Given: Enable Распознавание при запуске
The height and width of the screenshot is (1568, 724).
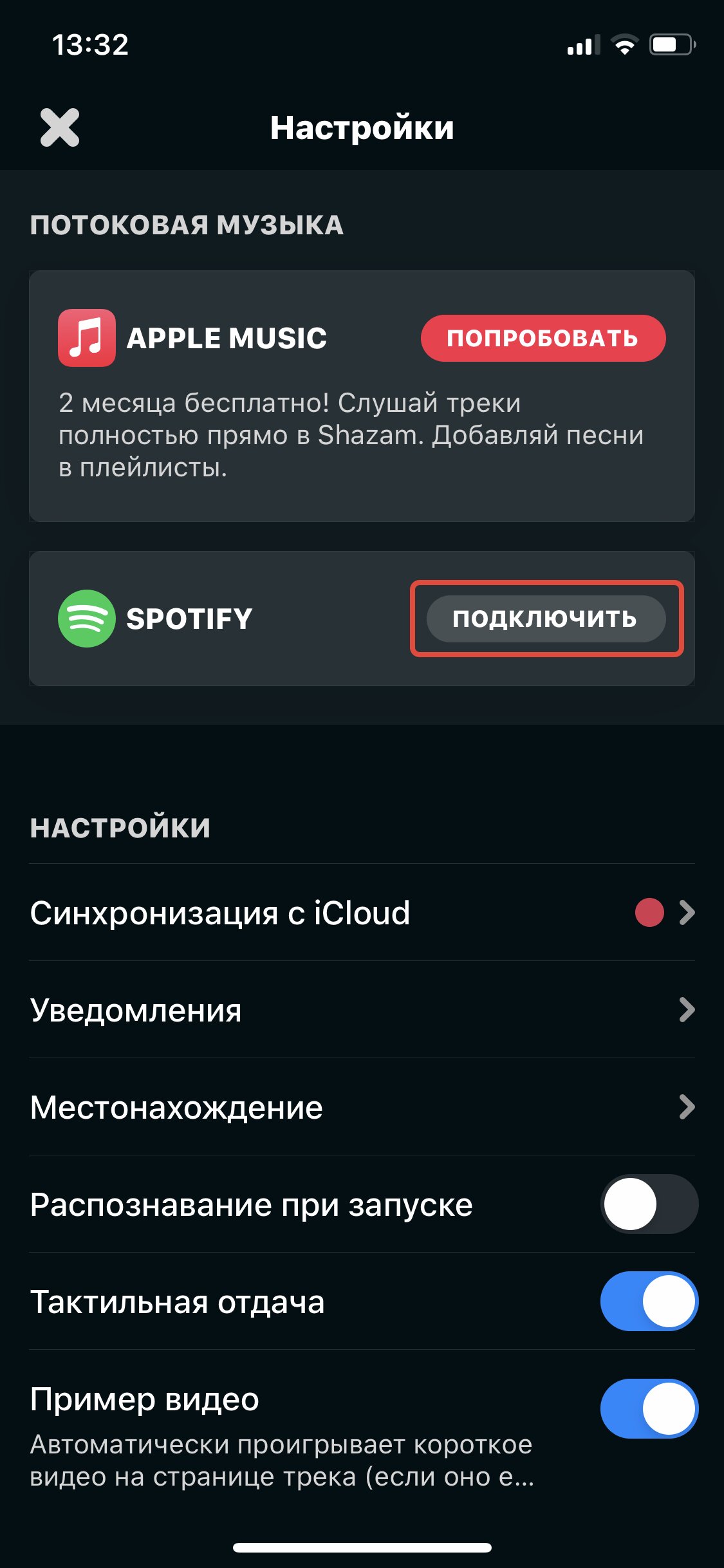Looking at the screenshot, I should click(649, 1204).
